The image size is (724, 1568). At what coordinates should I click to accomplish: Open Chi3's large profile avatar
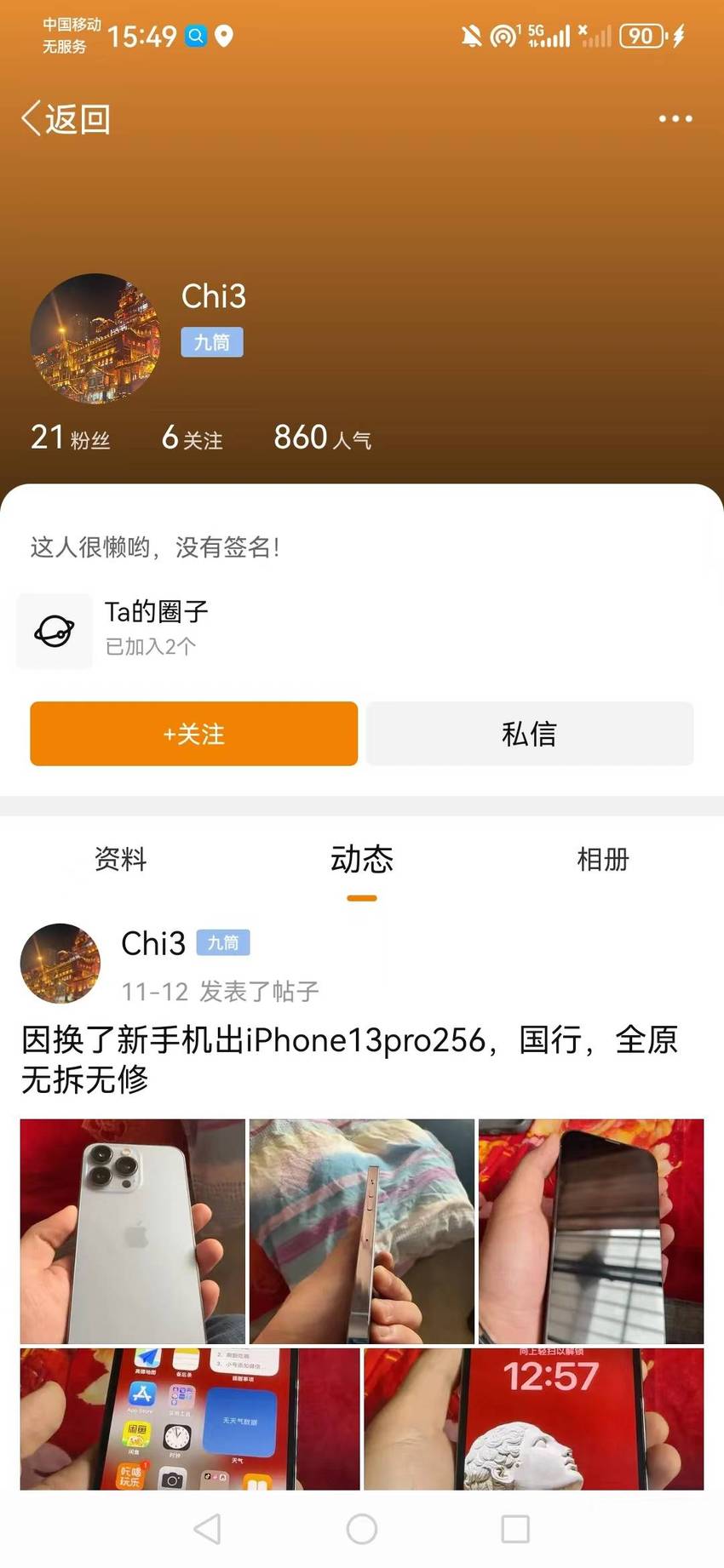tap(95, 338)
